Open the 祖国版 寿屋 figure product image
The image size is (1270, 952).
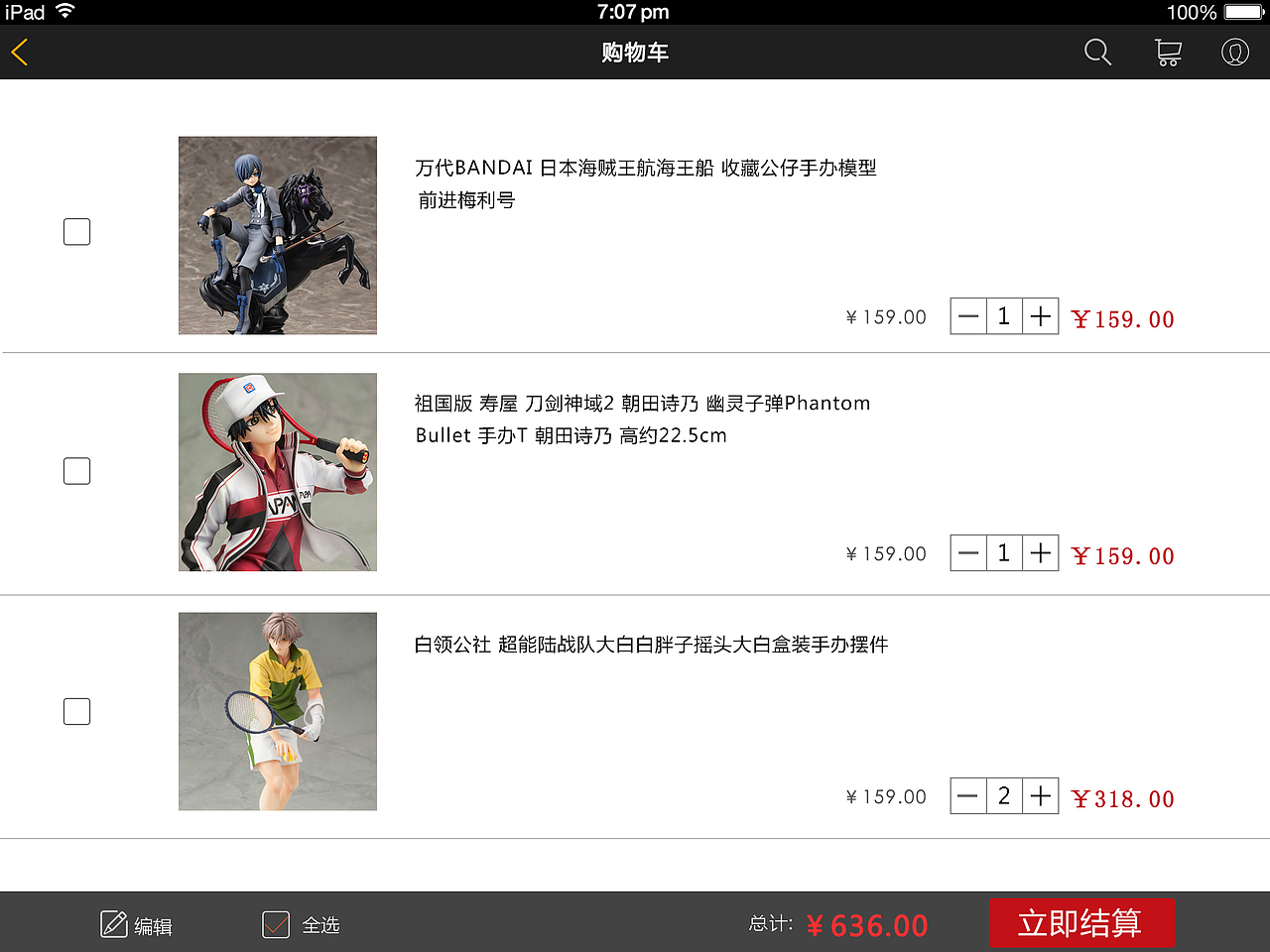(x=278, y=472)
